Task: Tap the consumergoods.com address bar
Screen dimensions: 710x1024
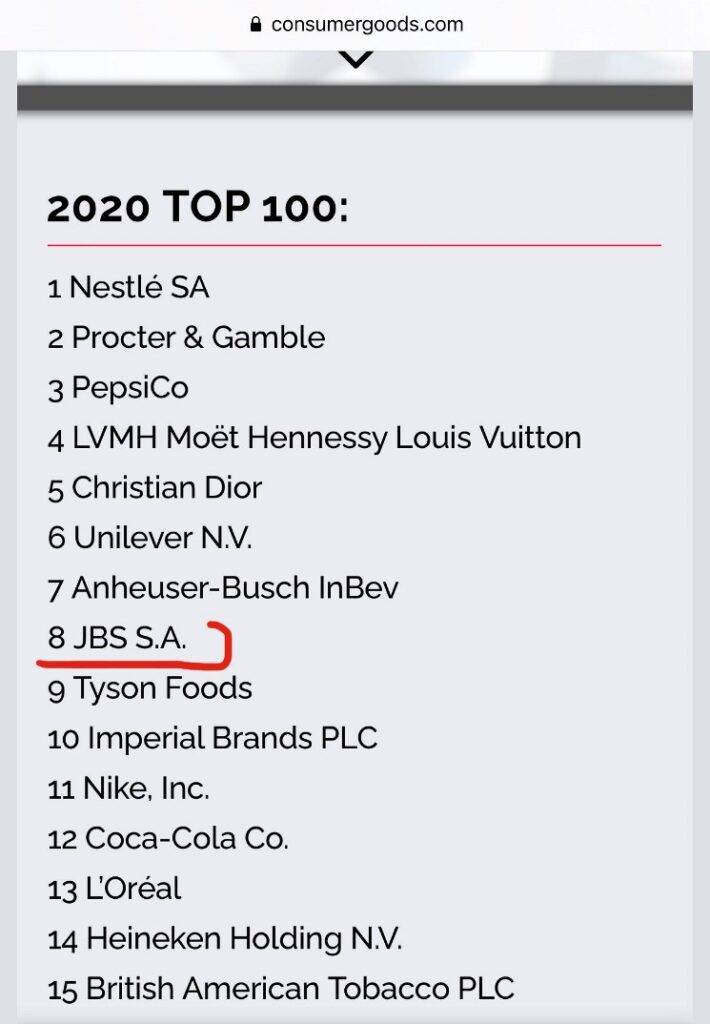Action: (x=356, y=24)
